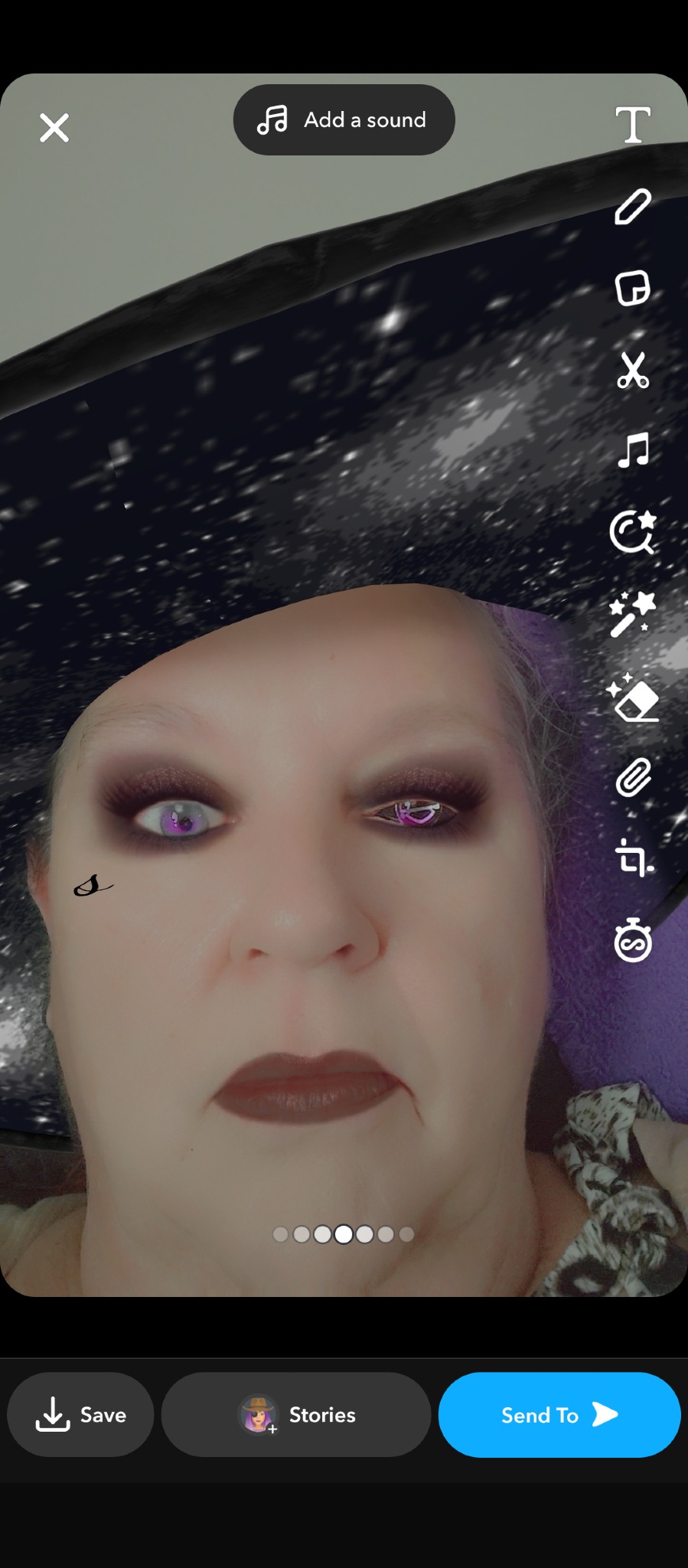Open the sticker picker

pos(633,289)
